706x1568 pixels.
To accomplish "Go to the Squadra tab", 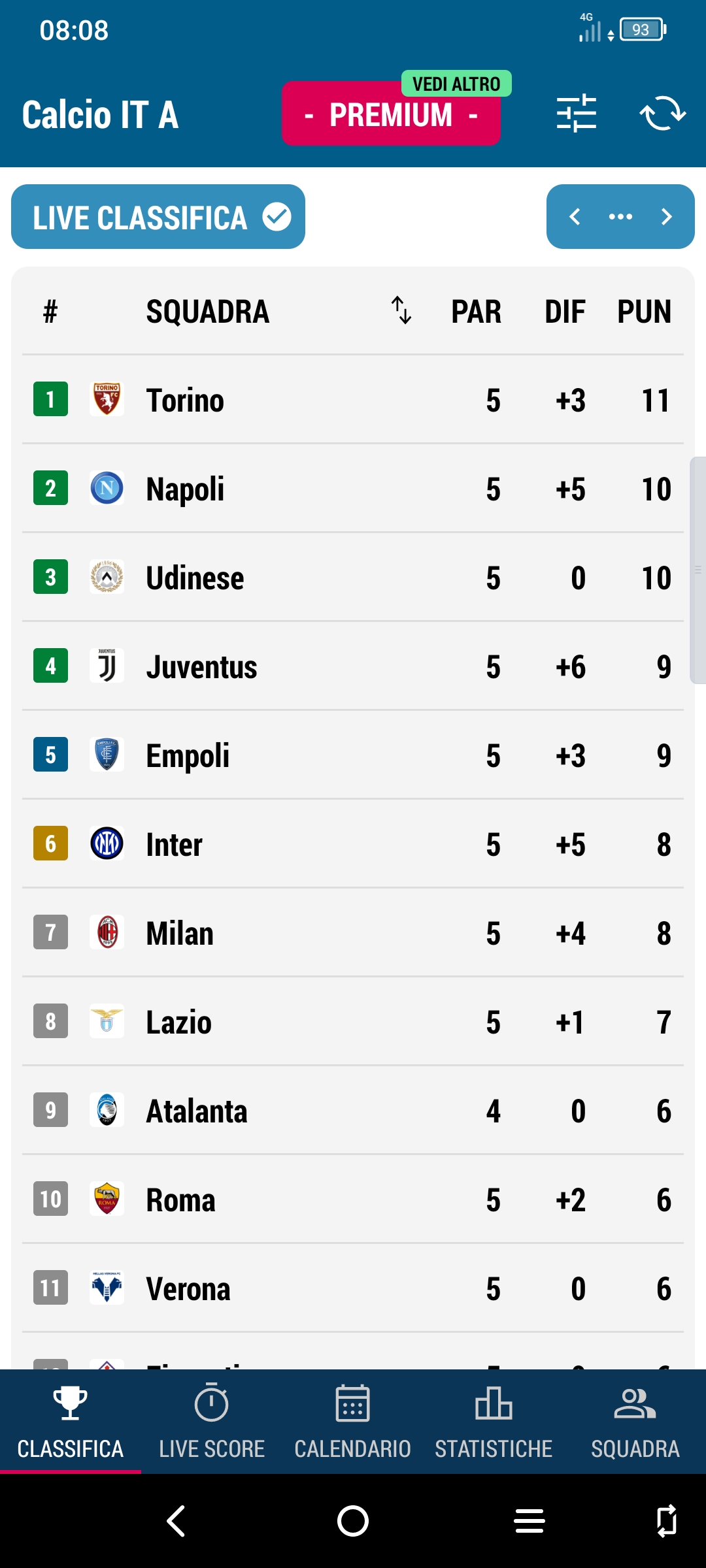I will (x=635, y=1422).
